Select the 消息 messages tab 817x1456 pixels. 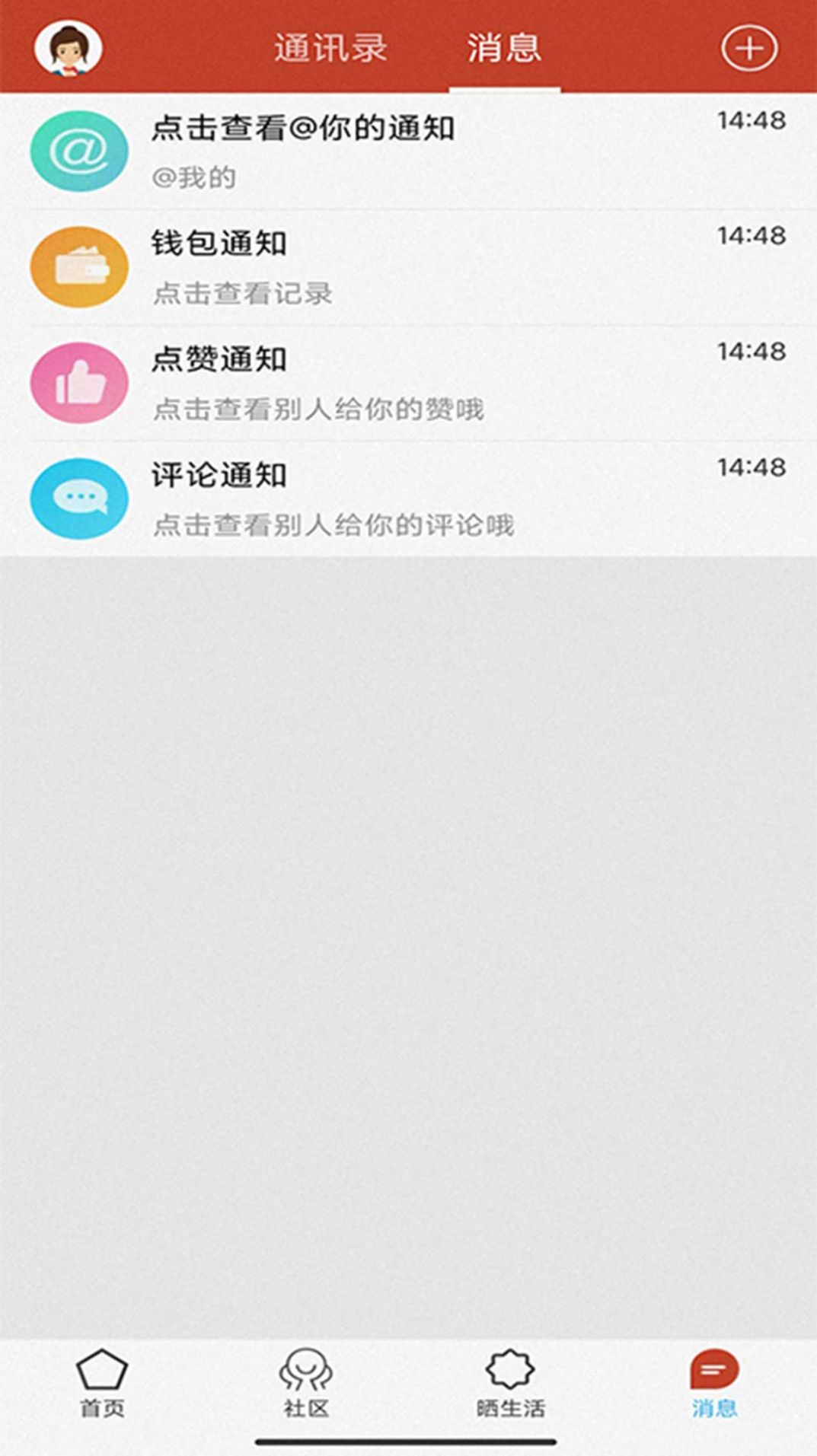click(505, 46)
